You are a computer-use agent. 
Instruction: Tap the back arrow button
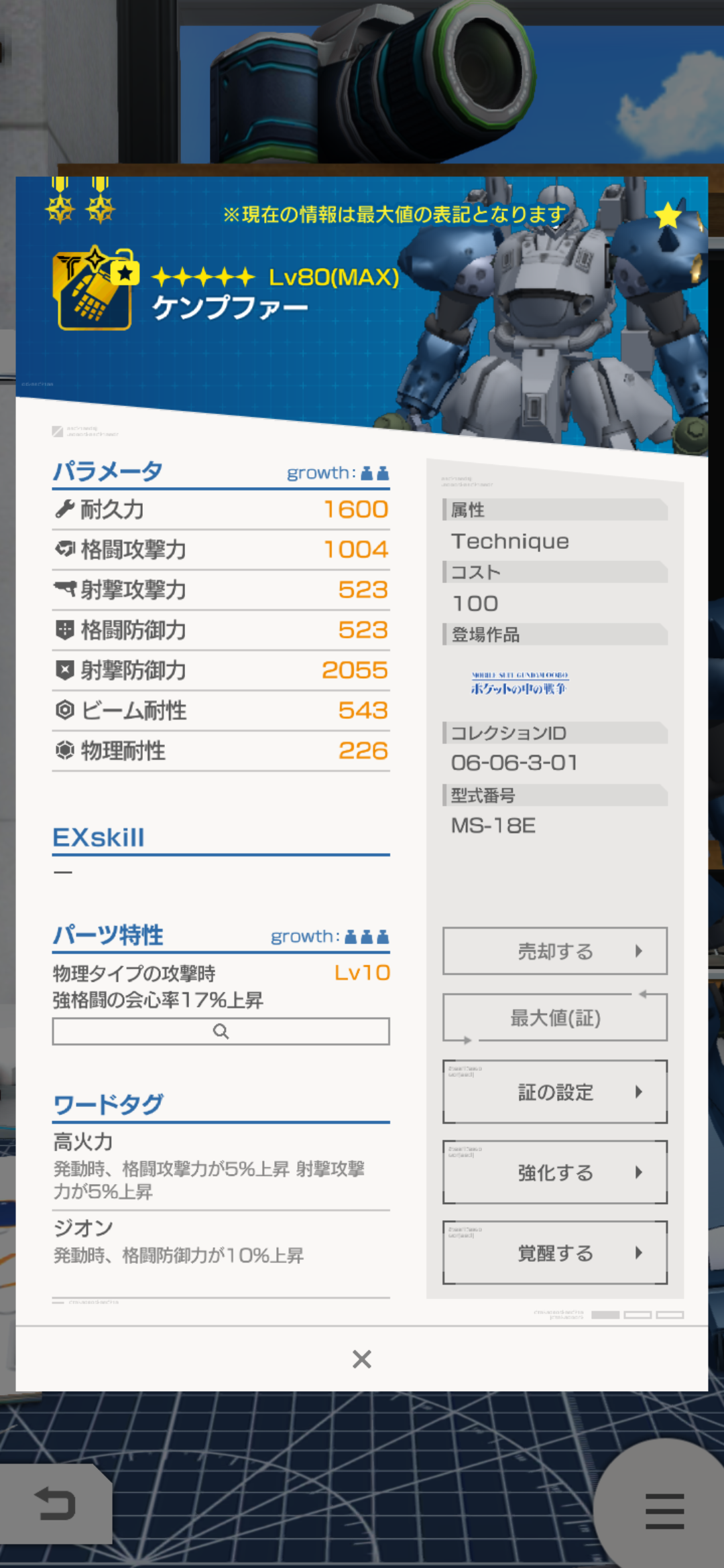coord(55,1504)
